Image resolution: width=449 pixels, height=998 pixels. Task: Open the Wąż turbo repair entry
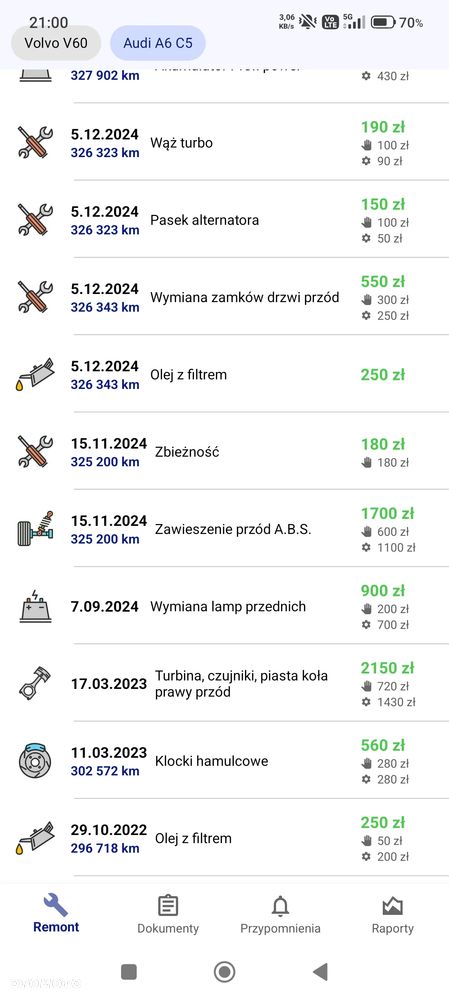(224, 143)
